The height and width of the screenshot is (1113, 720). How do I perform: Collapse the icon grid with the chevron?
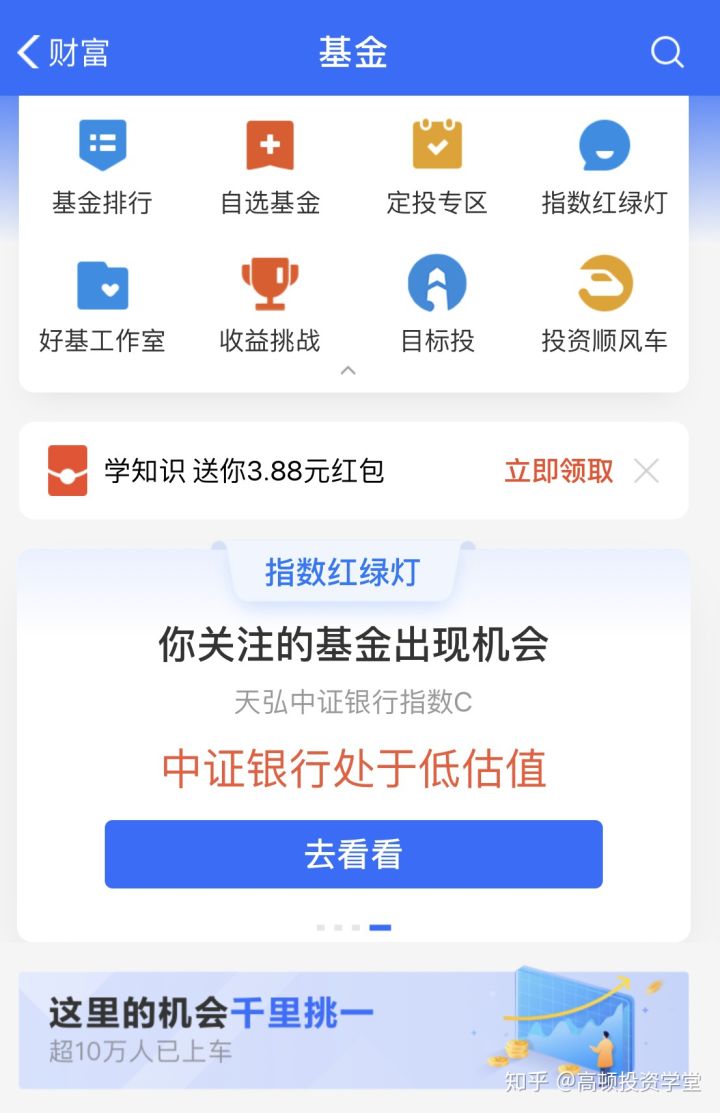pos(349,369)
